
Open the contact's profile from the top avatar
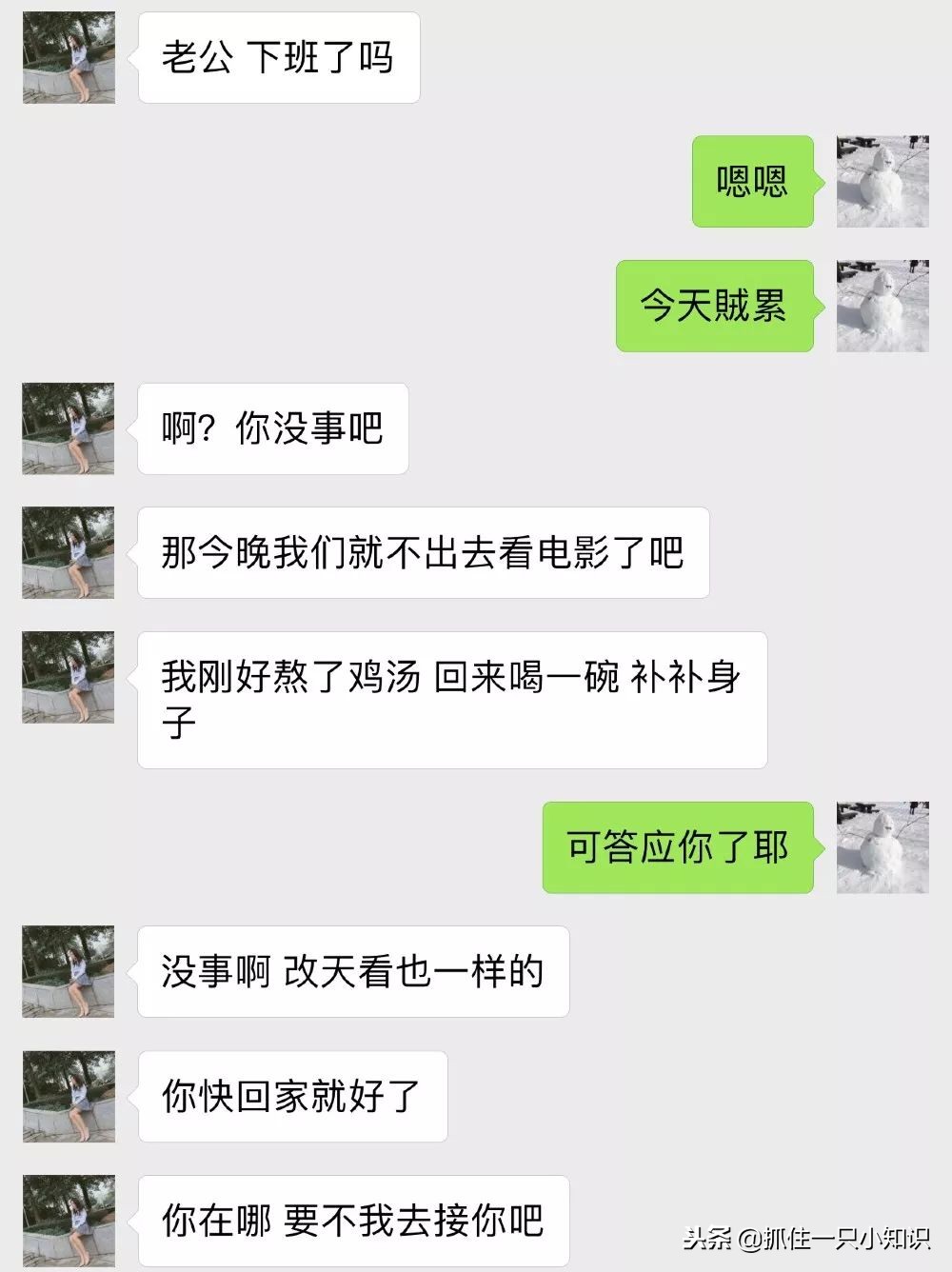point(69,57)
